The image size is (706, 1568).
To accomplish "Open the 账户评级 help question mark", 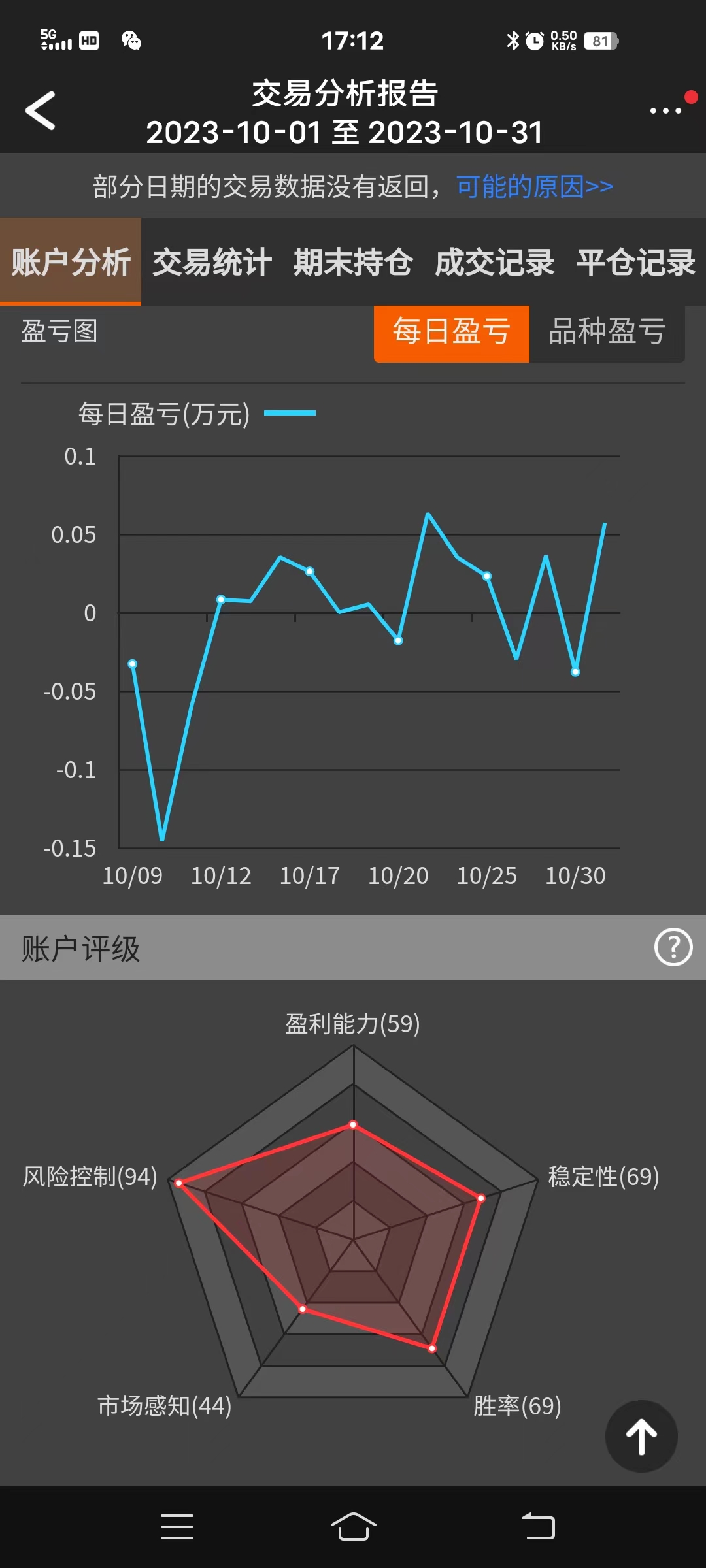I will (x=673, y=947).
